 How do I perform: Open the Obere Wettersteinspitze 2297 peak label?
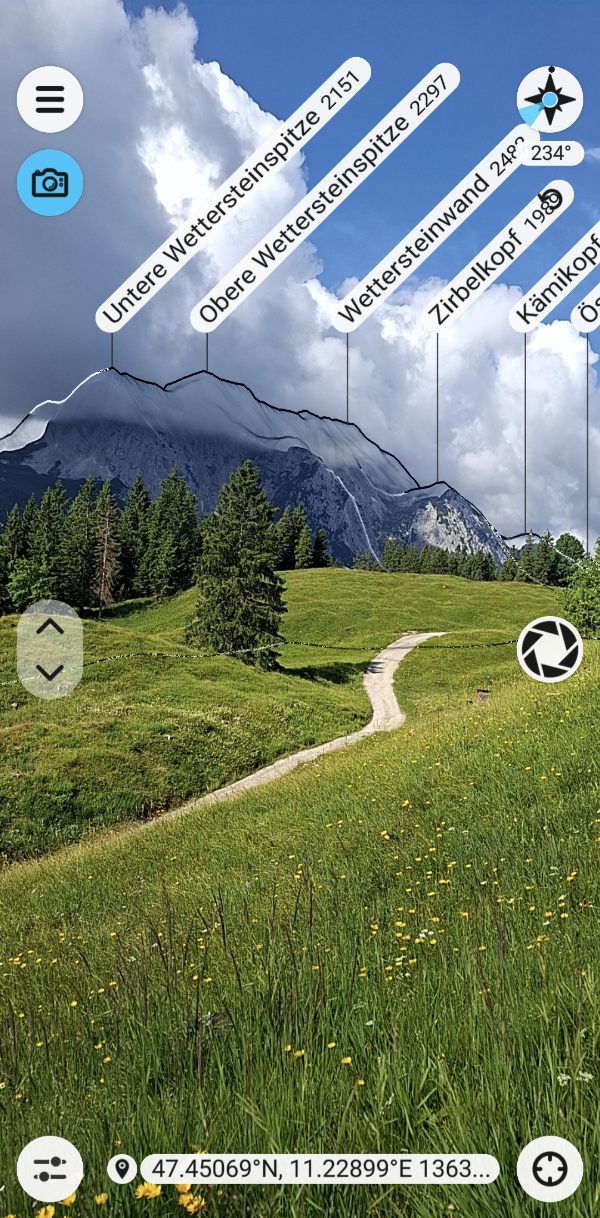(x=325, y=197)
